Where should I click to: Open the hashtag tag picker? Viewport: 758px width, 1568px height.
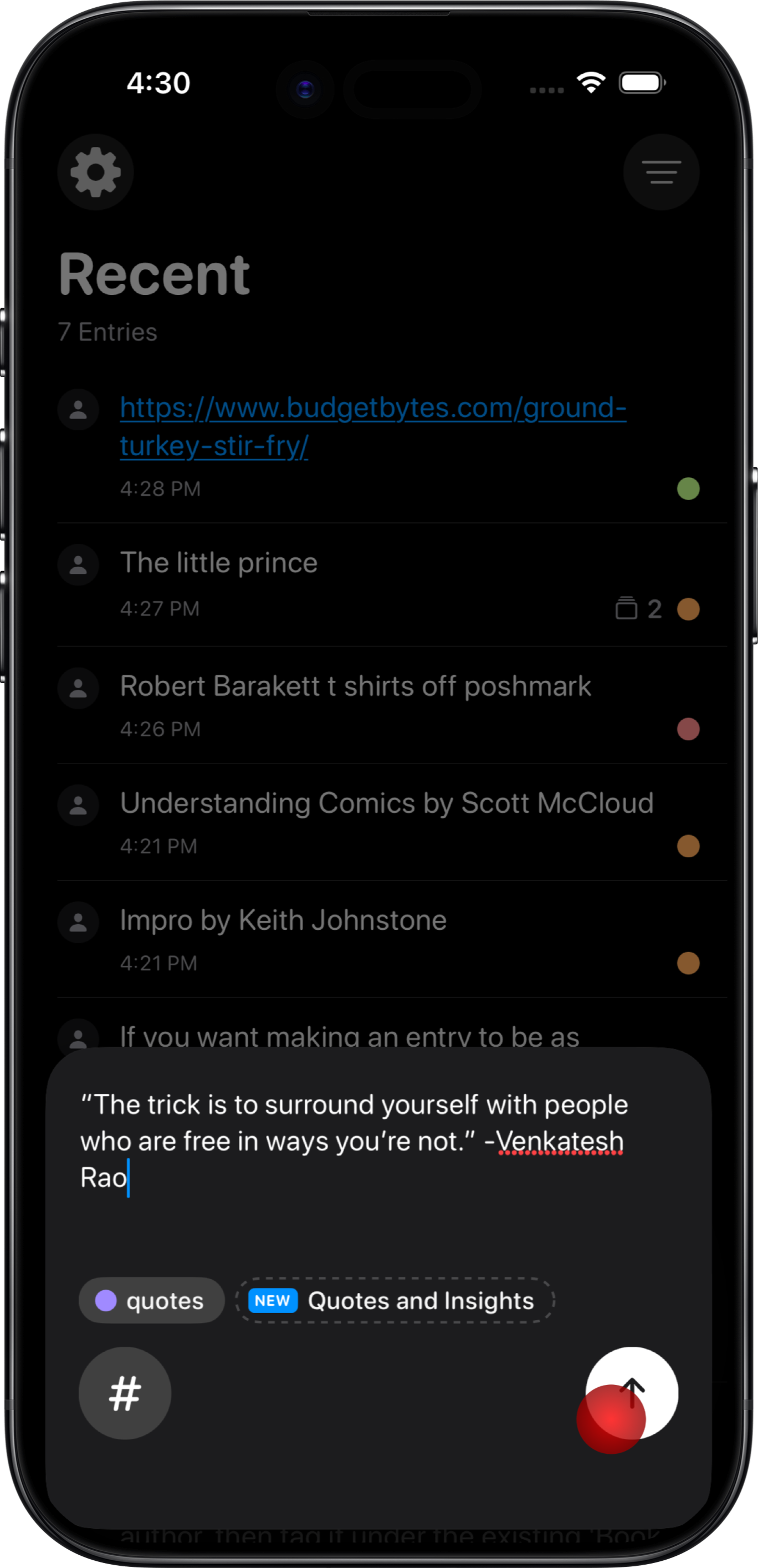point(125,1394)
